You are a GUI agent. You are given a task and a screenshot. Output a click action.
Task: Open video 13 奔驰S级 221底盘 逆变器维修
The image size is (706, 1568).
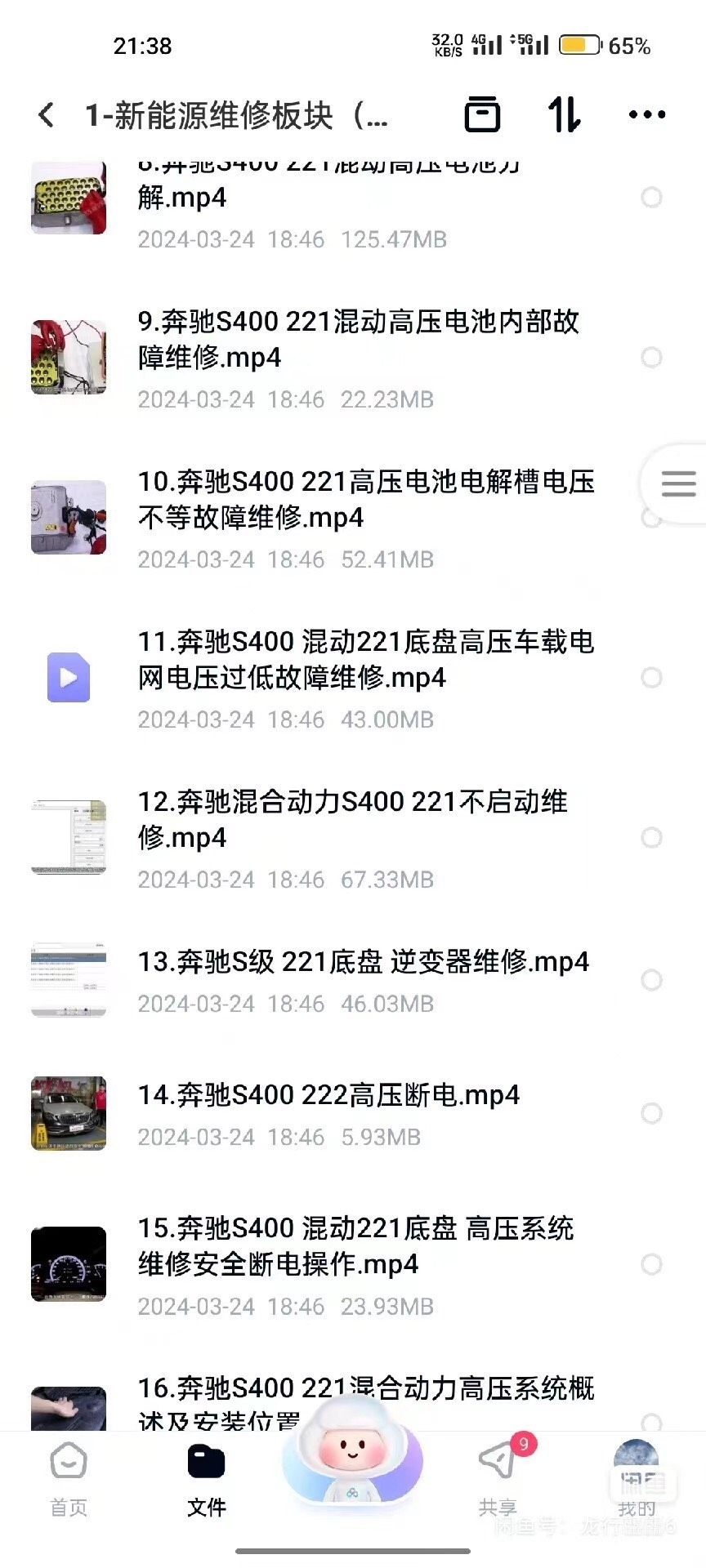(363, 962)
